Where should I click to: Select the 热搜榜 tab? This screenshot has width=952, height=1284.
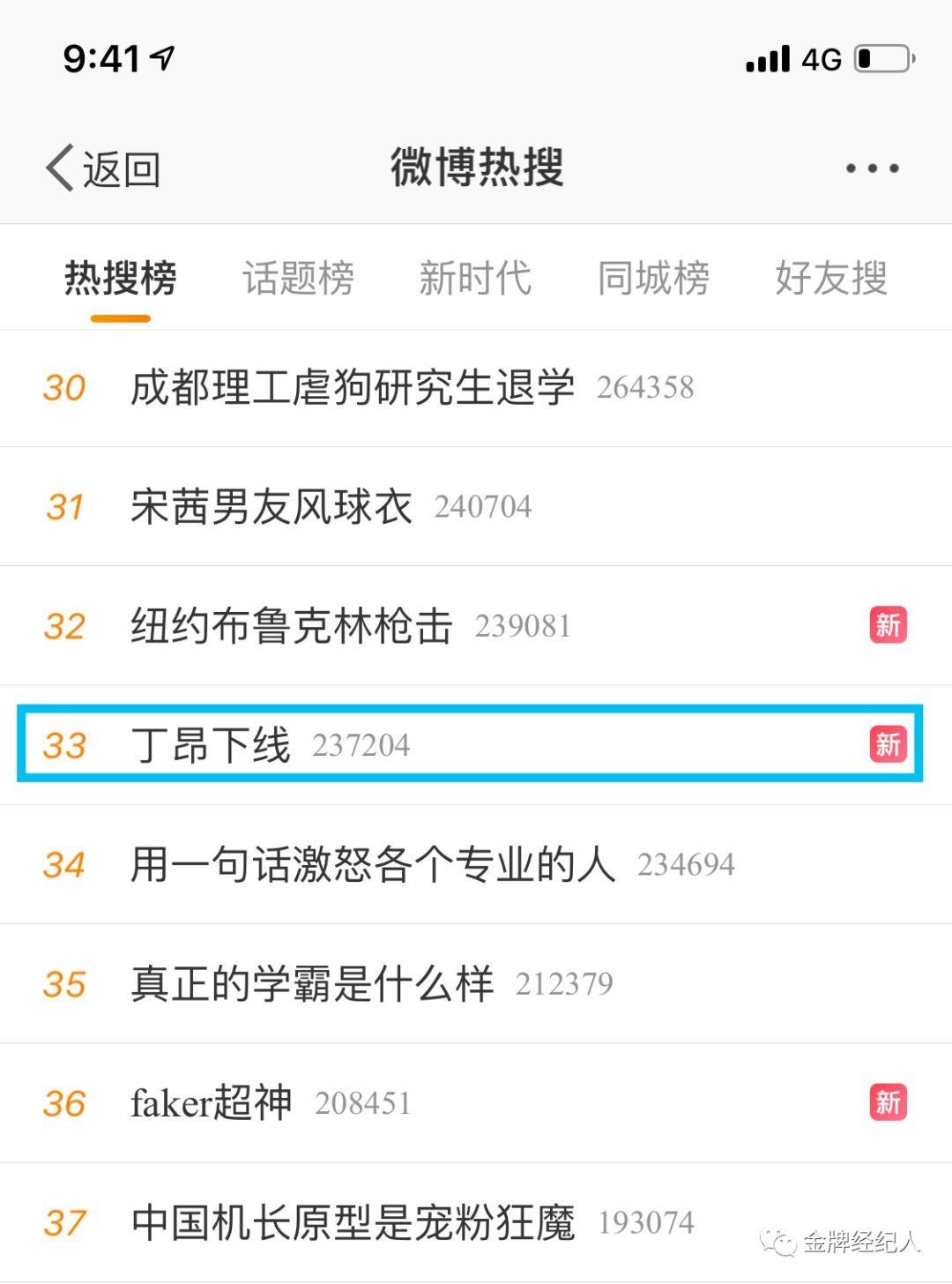tap(120, 279)
